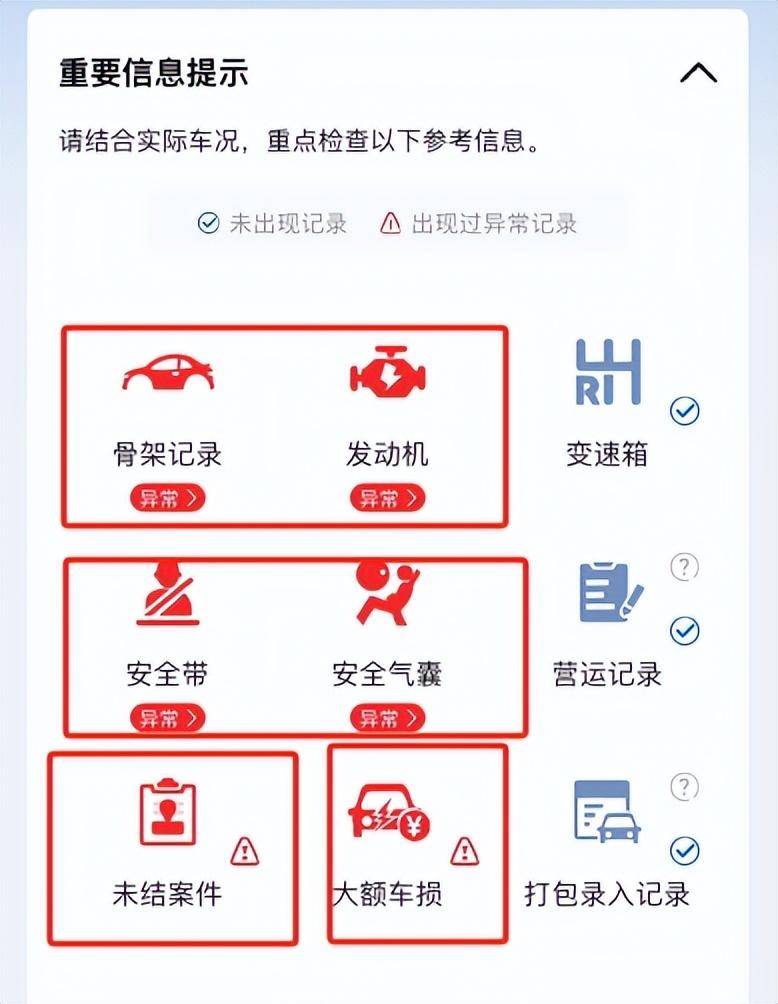The height and width of the screenshot is (1004, 778).
Task: Tap the help icon beside 营运记录
Action: [x=684, y=568]
